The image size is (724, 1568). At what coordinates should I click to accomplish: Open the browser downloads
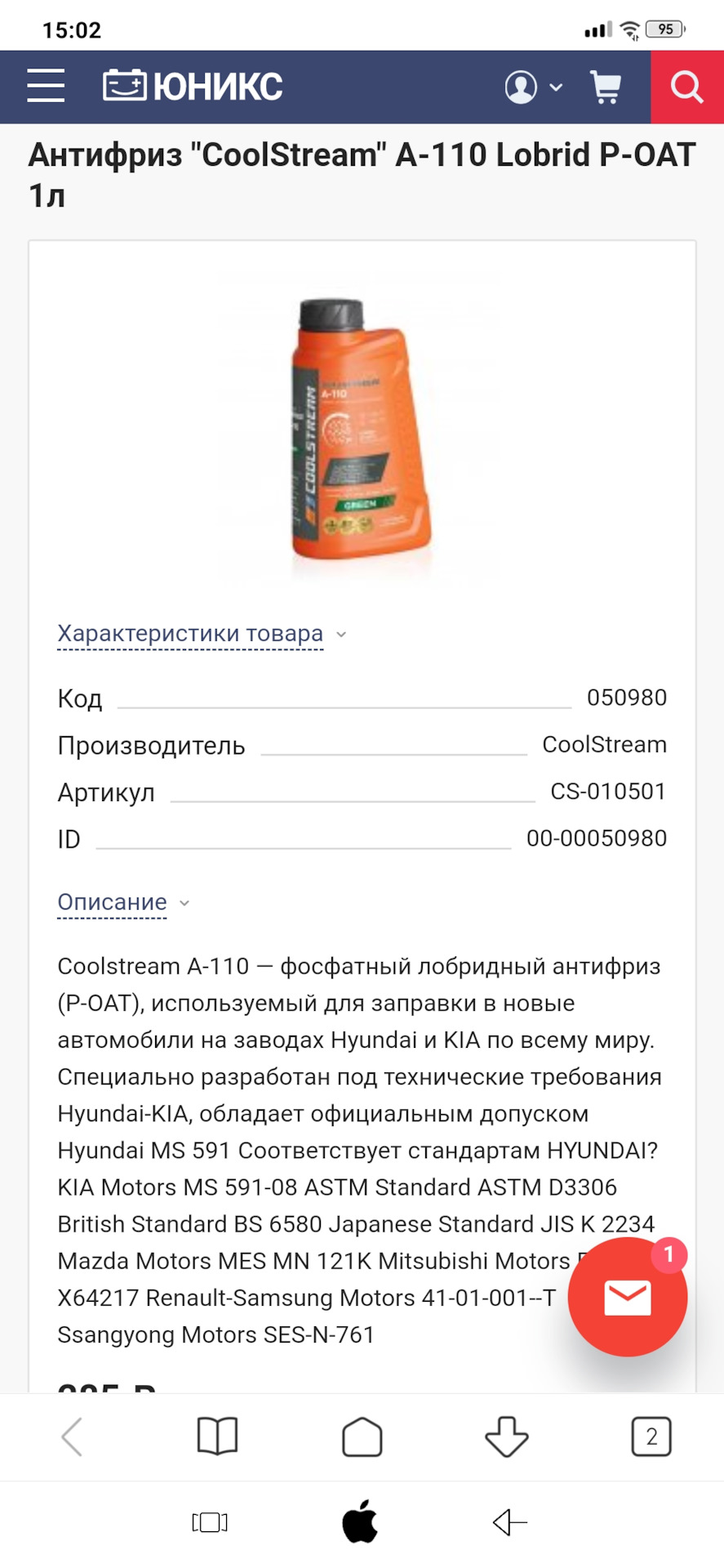click(x=506, y=1437)
